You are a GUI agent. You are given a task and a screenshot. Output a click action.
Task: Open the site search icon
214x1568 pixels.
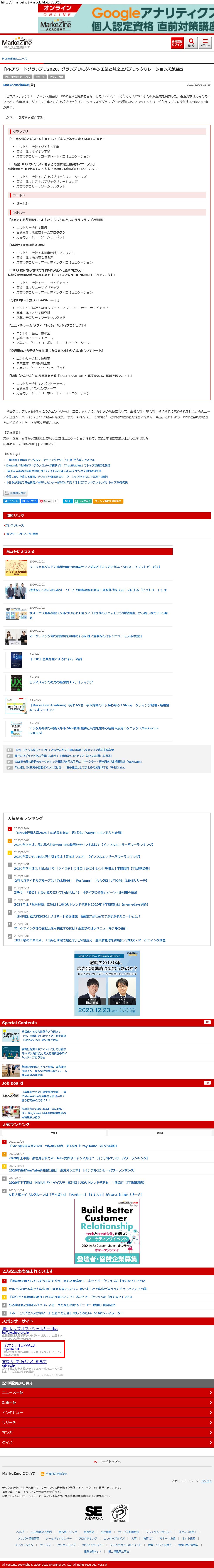191,43
